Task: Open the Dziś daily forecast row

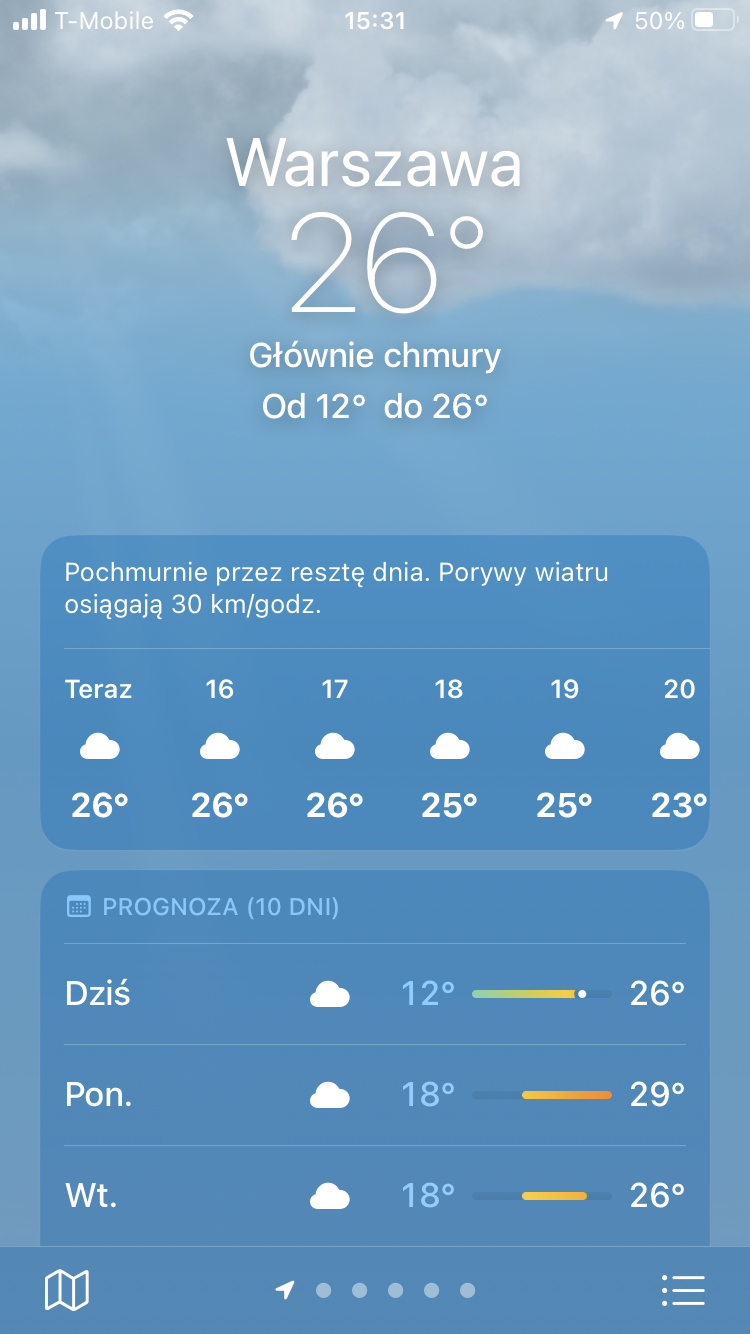Action: point(375,994)
